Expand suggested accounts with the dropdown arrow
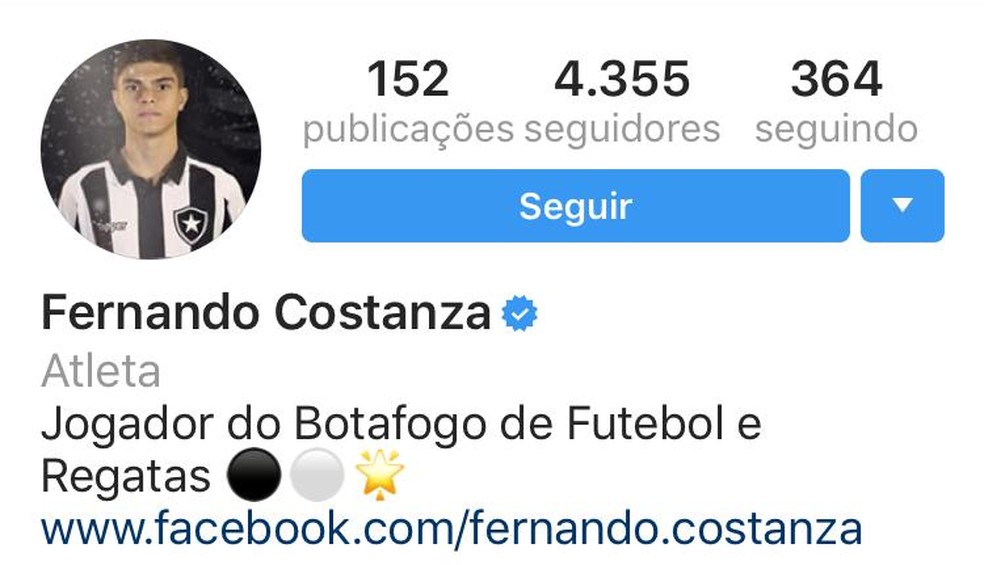 pyautogui.click(x=902, y=206)
